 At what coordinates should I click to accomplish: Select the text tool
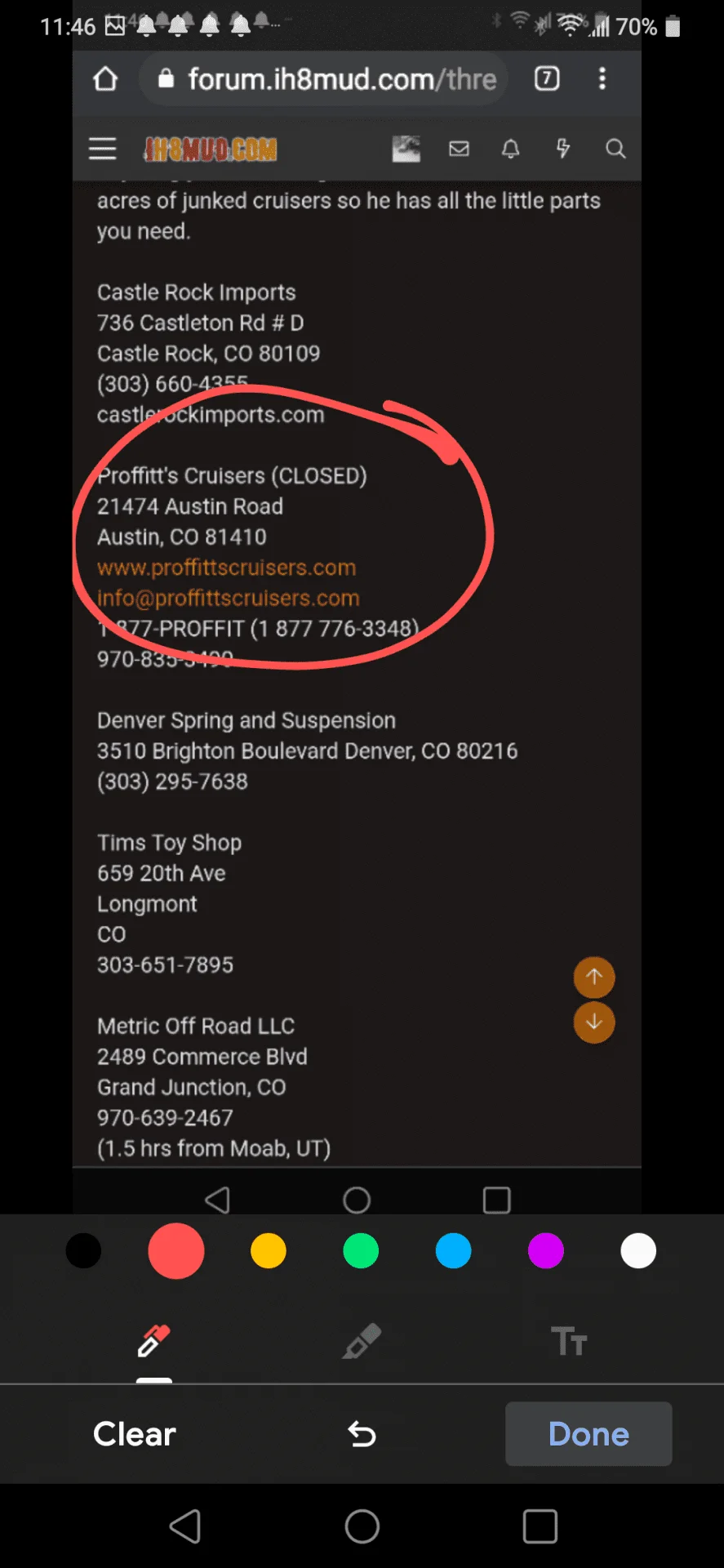[x=569, y=1341]
